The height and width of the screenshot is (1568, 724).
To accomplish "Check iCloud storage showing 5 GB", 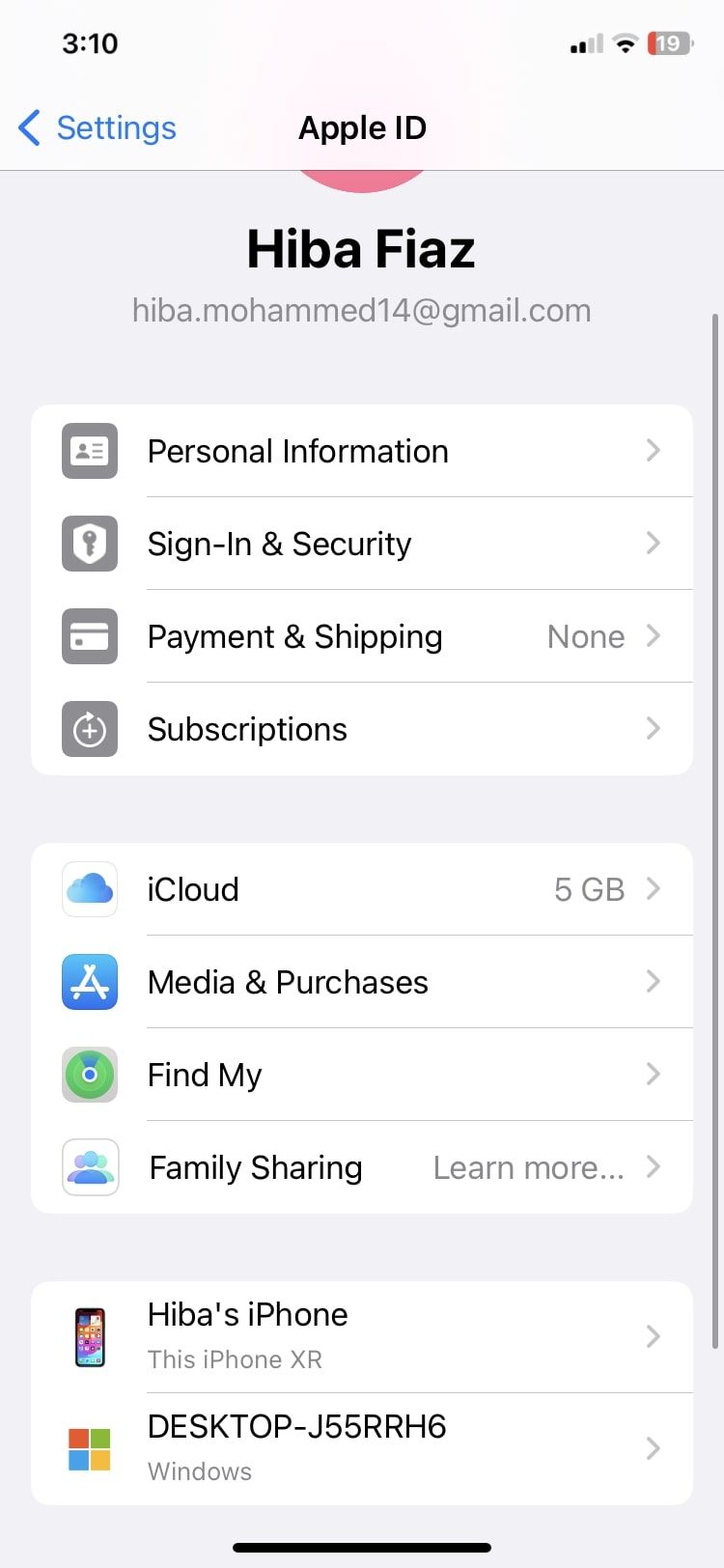I will coord(590,888).
